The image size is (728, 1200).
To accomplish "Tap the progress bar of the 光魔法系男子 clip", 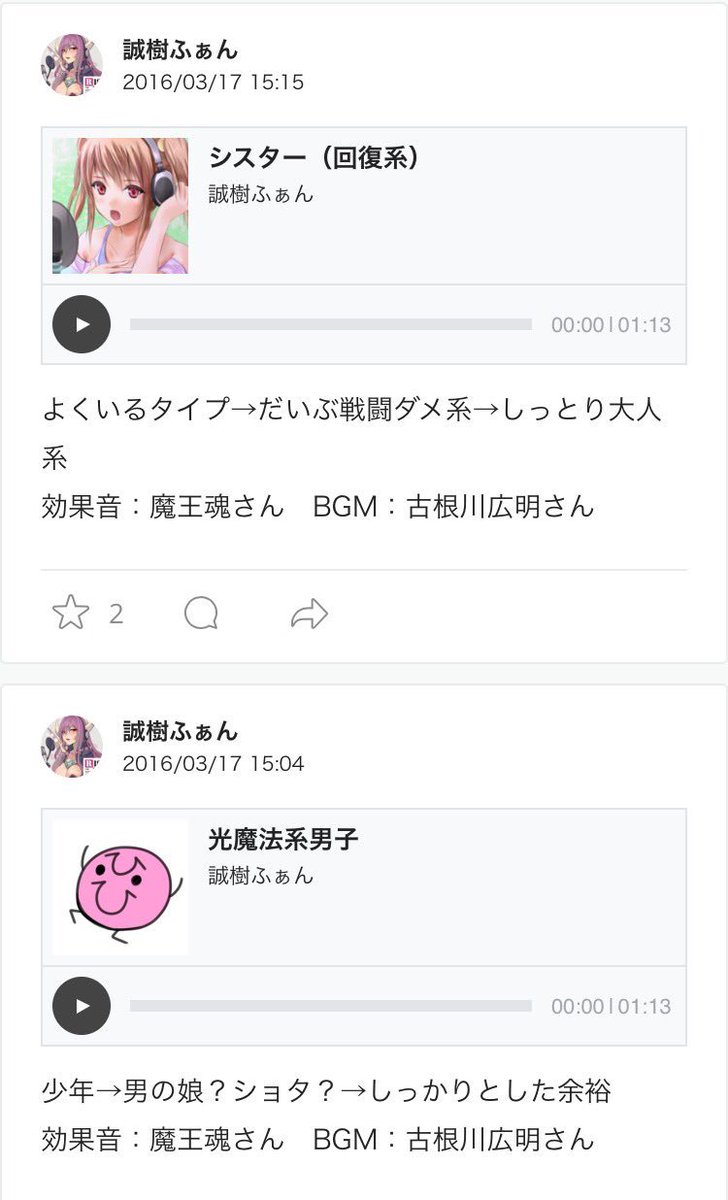I will tap(331, 1006).
